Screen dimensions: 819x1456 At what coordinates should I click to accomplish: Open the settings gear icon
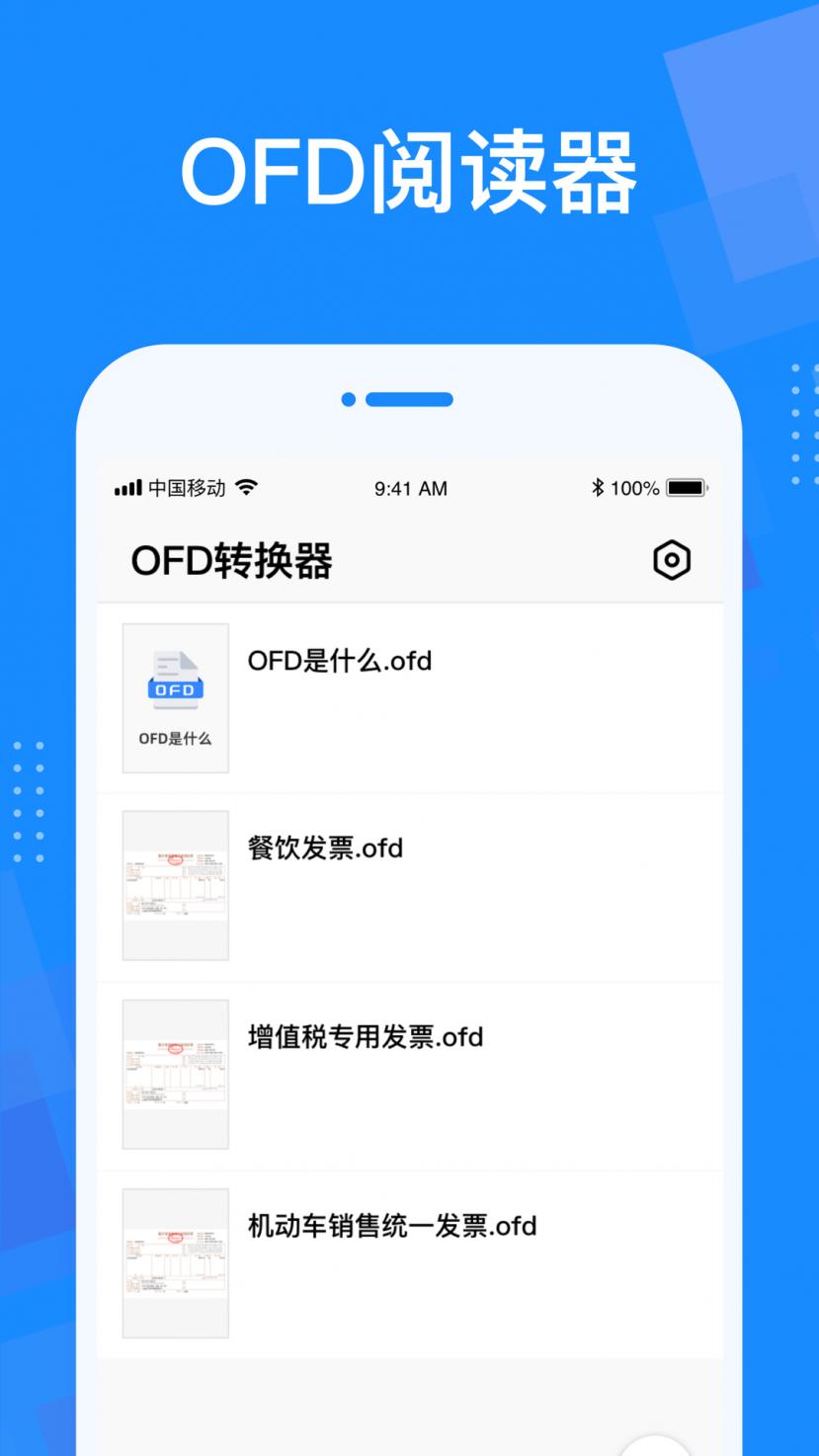672,560
